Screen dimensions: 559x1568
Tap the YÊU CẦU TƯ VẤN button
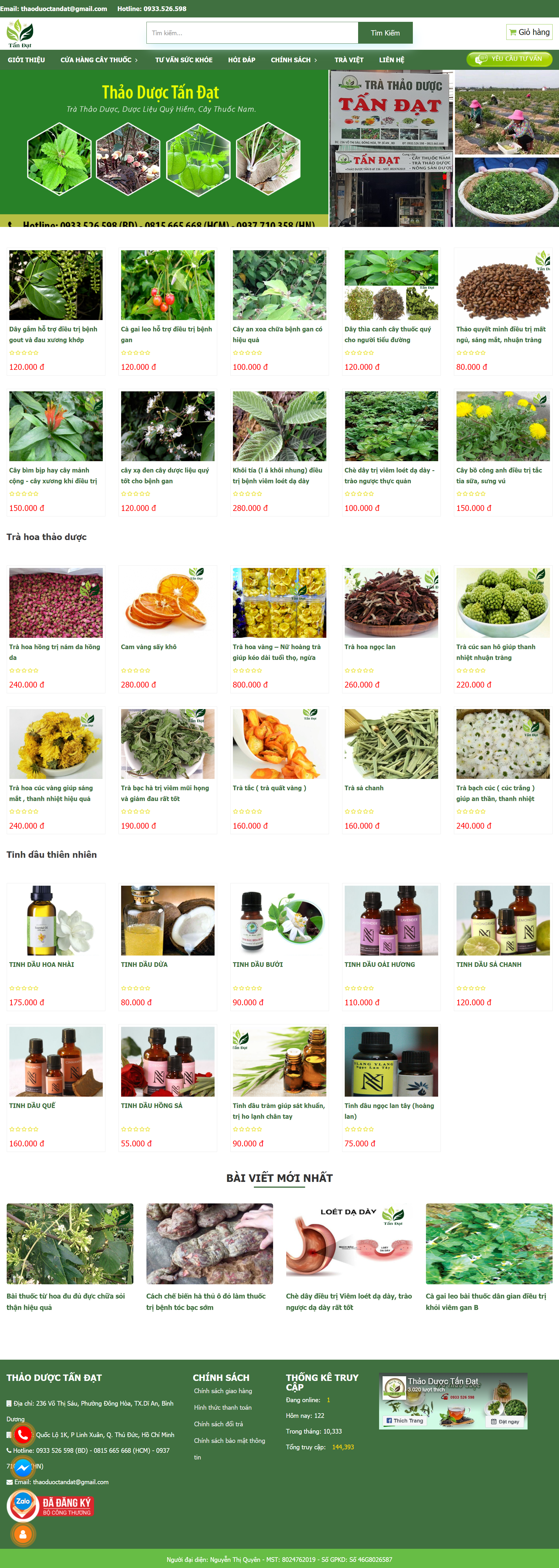click(x=509, y=59)
